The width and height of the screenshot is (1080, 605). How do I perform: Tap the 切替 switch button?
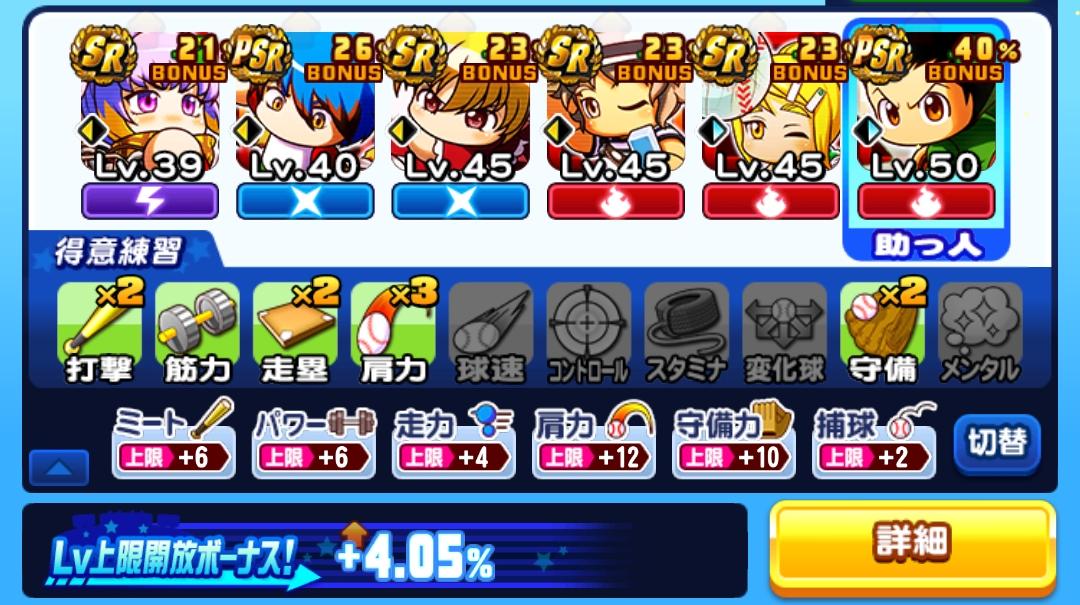click(997, 442)
